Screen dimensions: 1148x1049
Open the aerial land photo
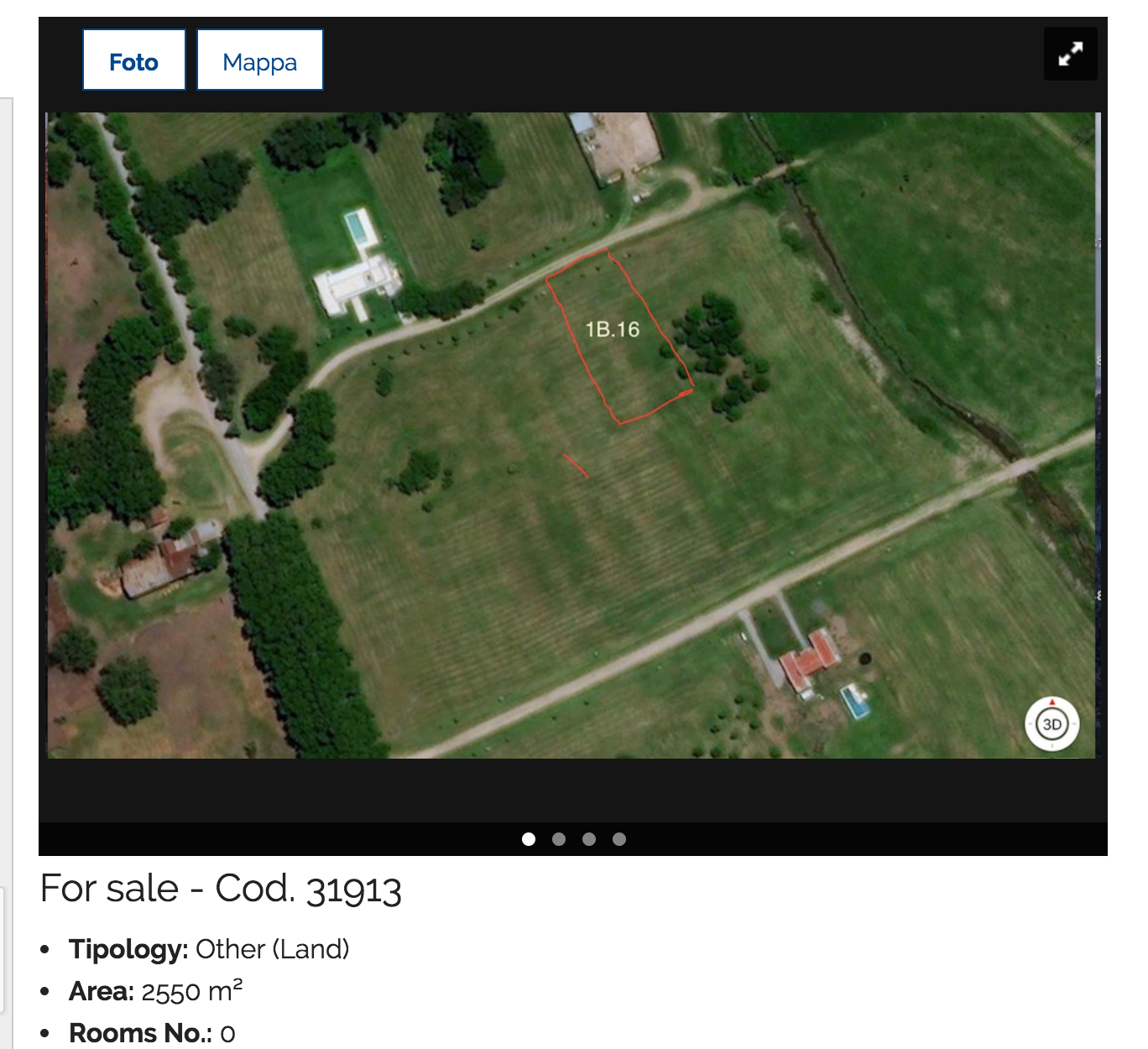tap(571, 436)
